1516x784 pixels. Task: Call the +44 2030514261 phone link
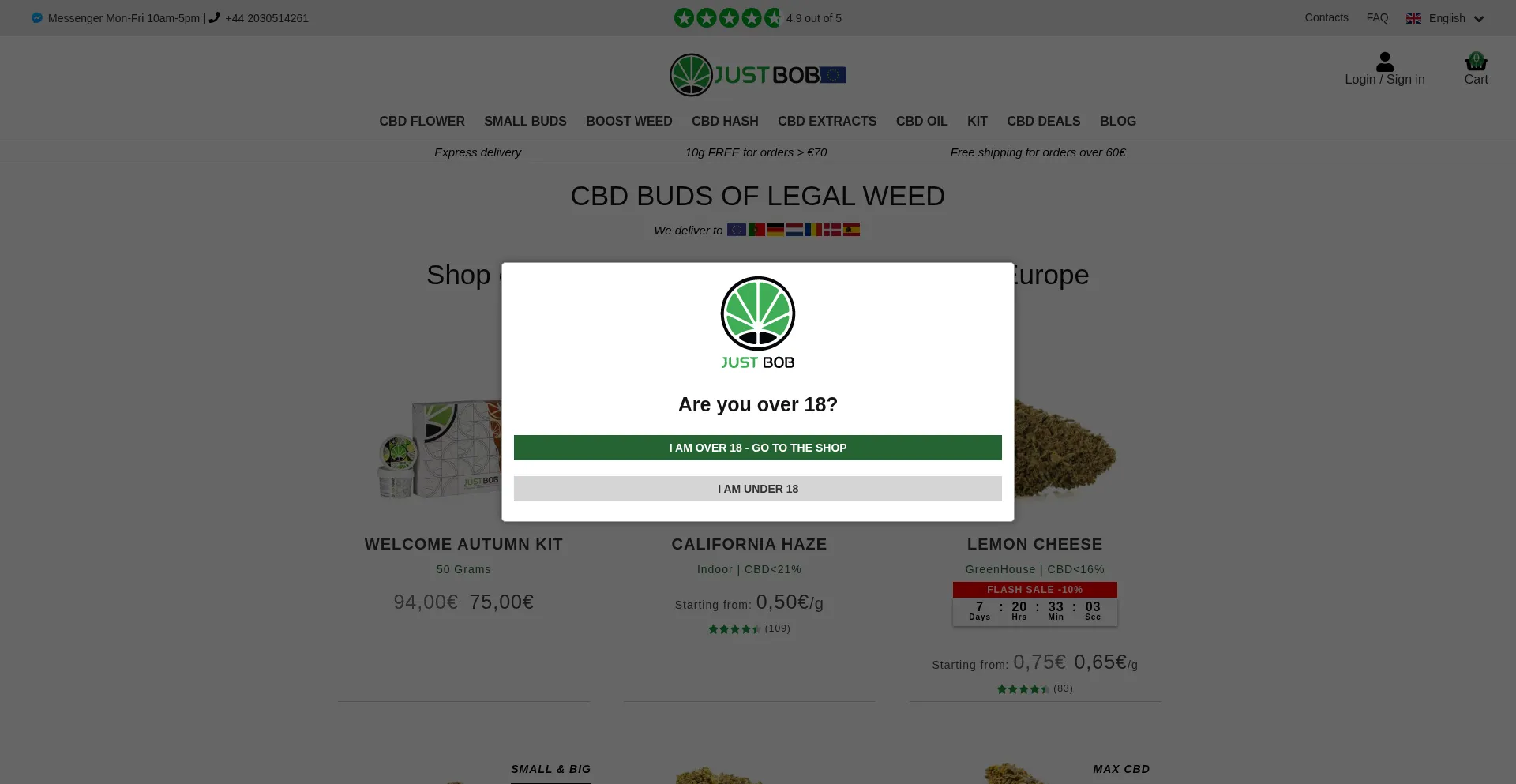(x=266, y=18)
